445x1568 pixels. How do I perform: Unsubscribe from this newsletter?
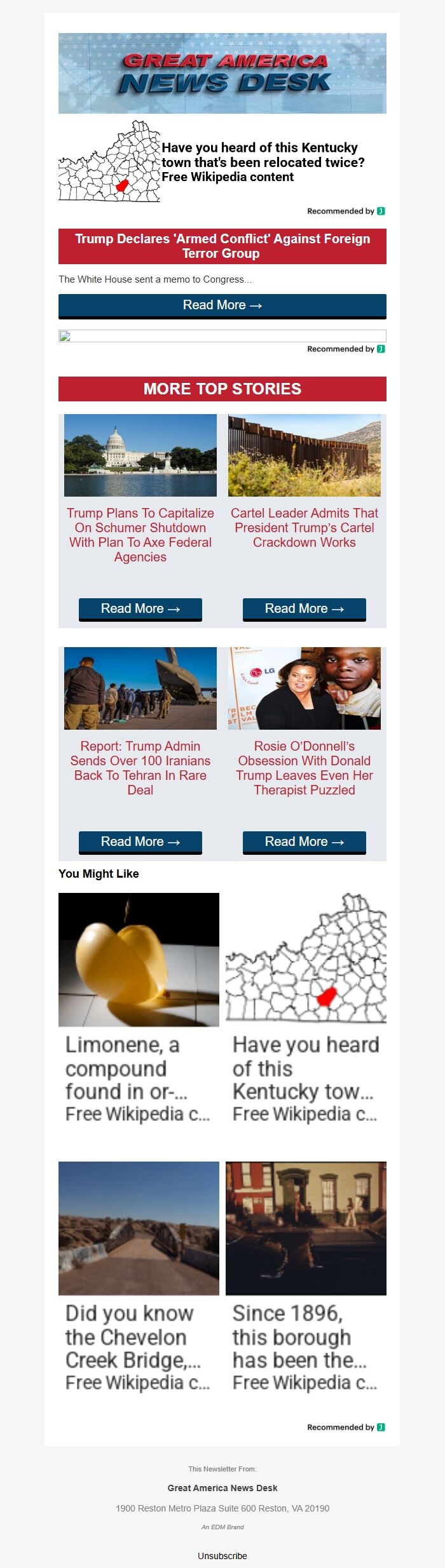pos(222,1556)
